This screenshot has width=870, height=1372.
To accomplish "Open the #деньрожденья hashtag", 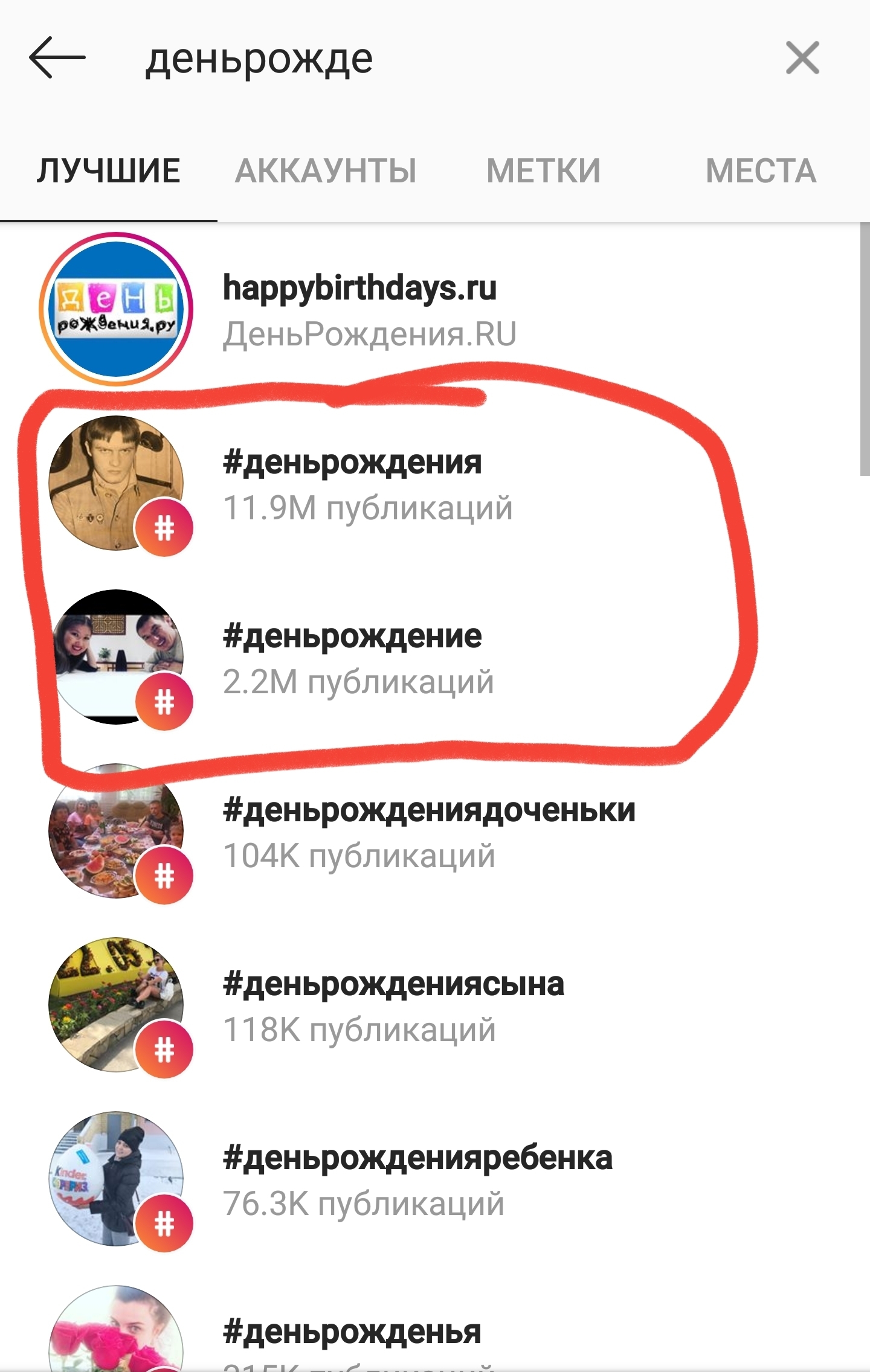I will pos(352,1335).
